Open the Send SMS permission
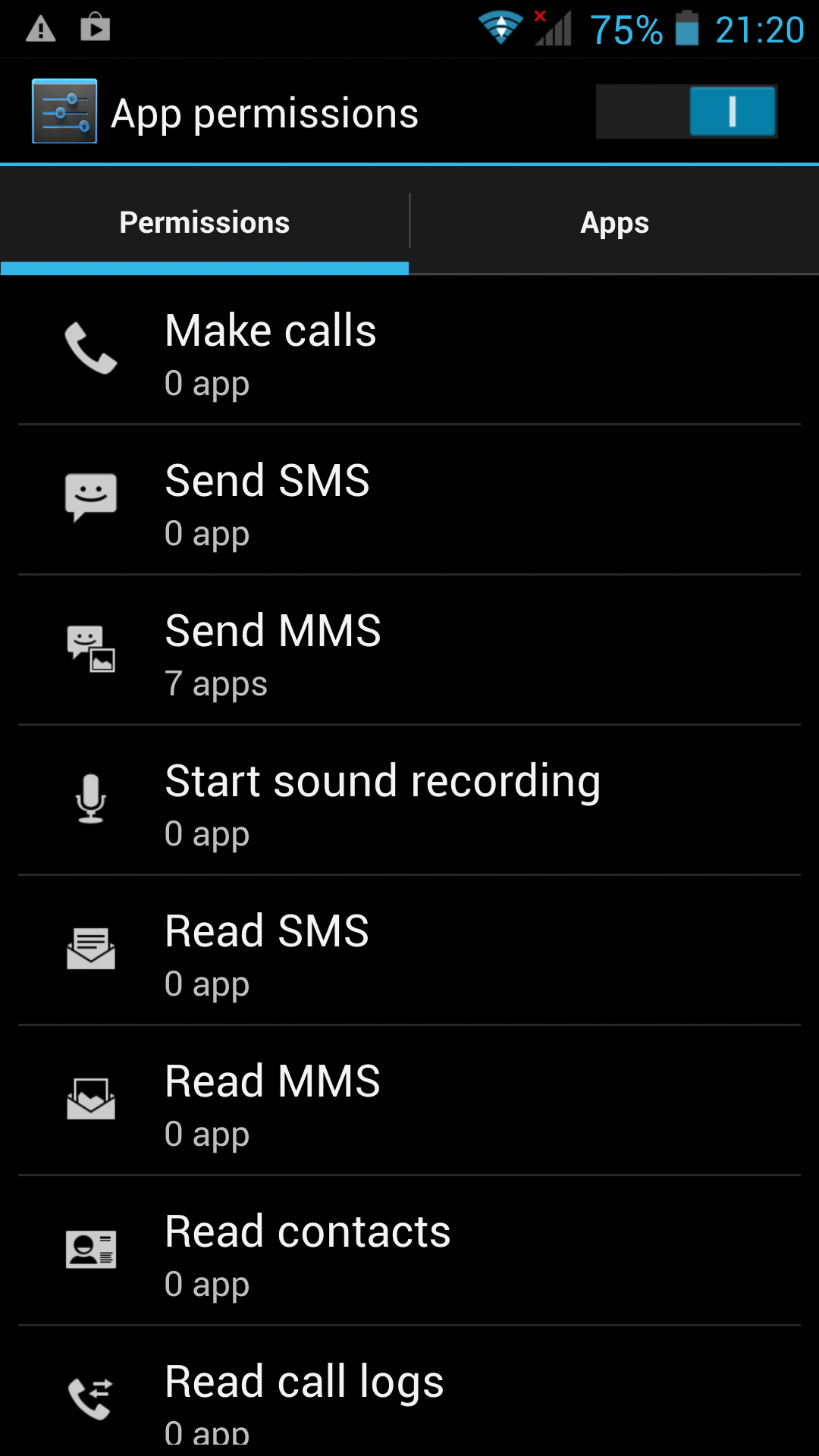 409,500
